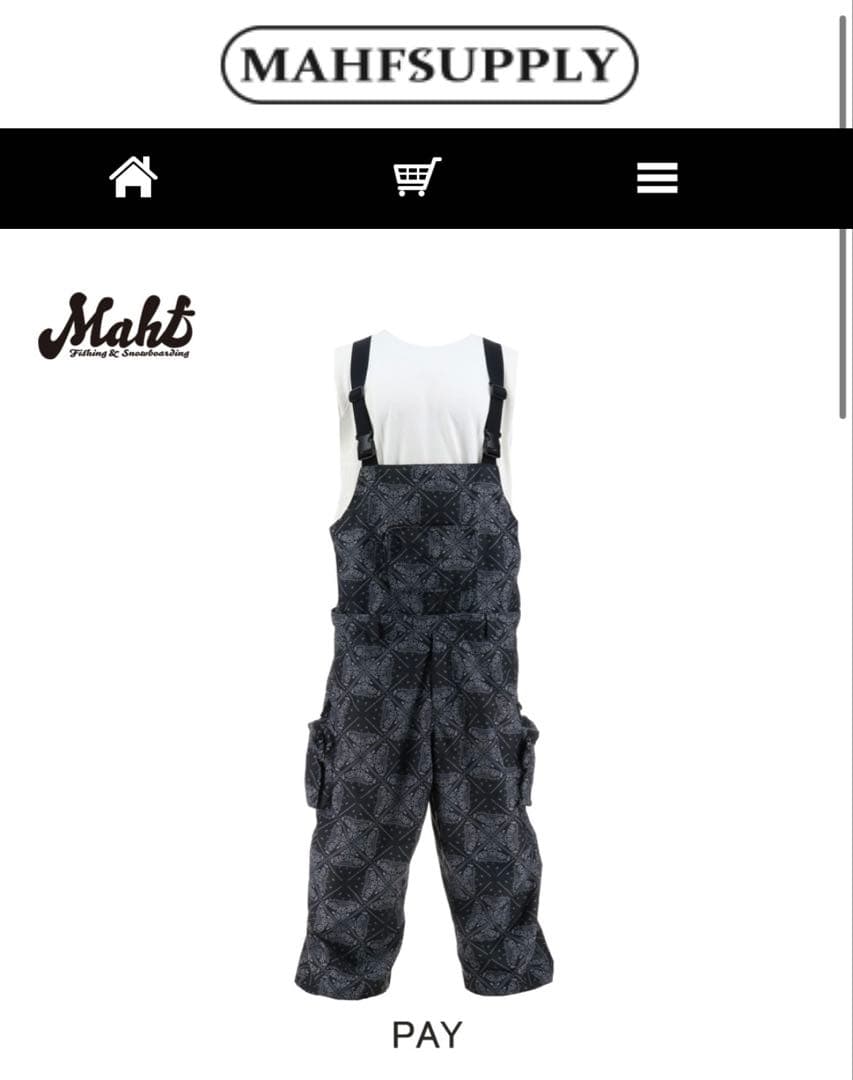Tap the MAHFSUPPLY header logo
This screenshot has height=1080, width=853.
coord(428,65)
